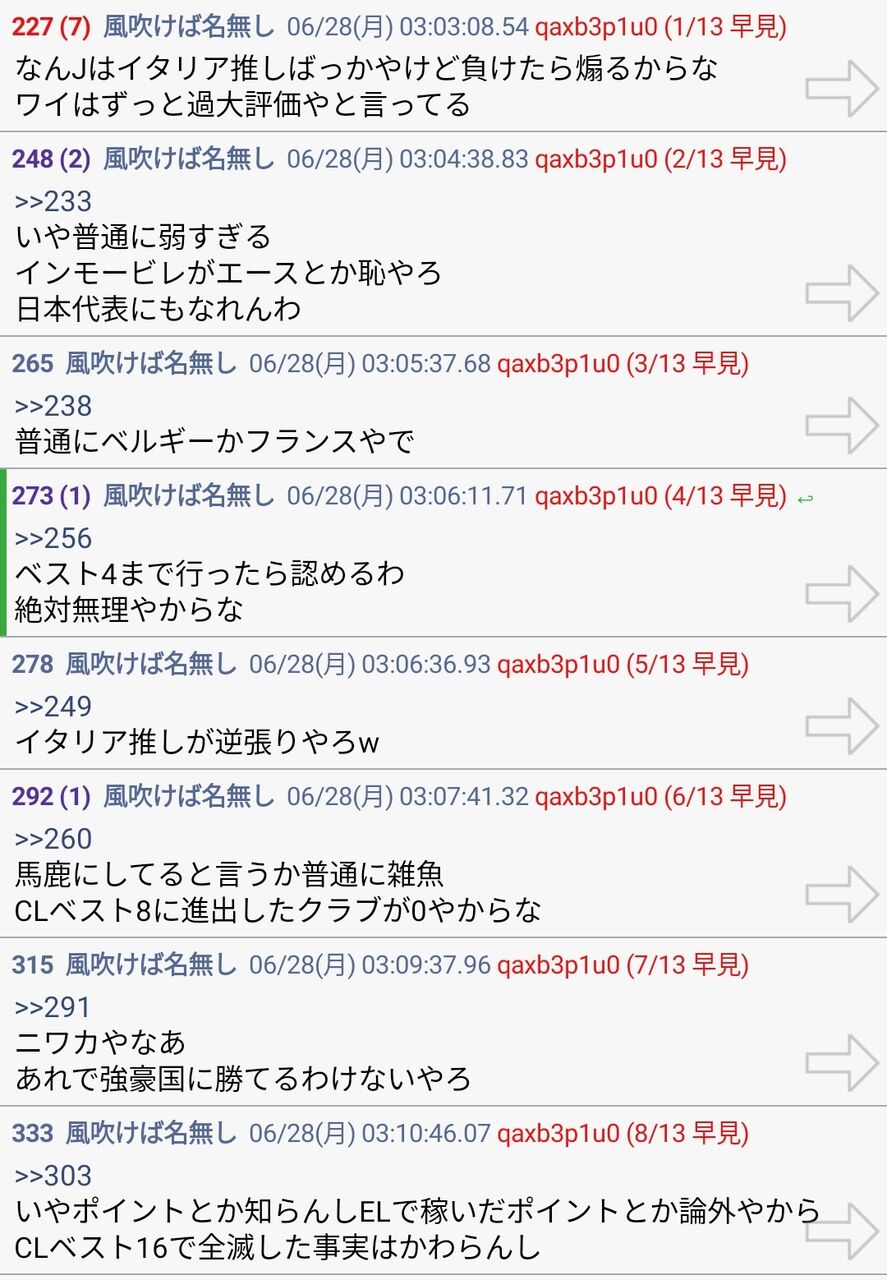887x1280 pixels.
Task: Show the reply to post 292
Action: [51, 796]
